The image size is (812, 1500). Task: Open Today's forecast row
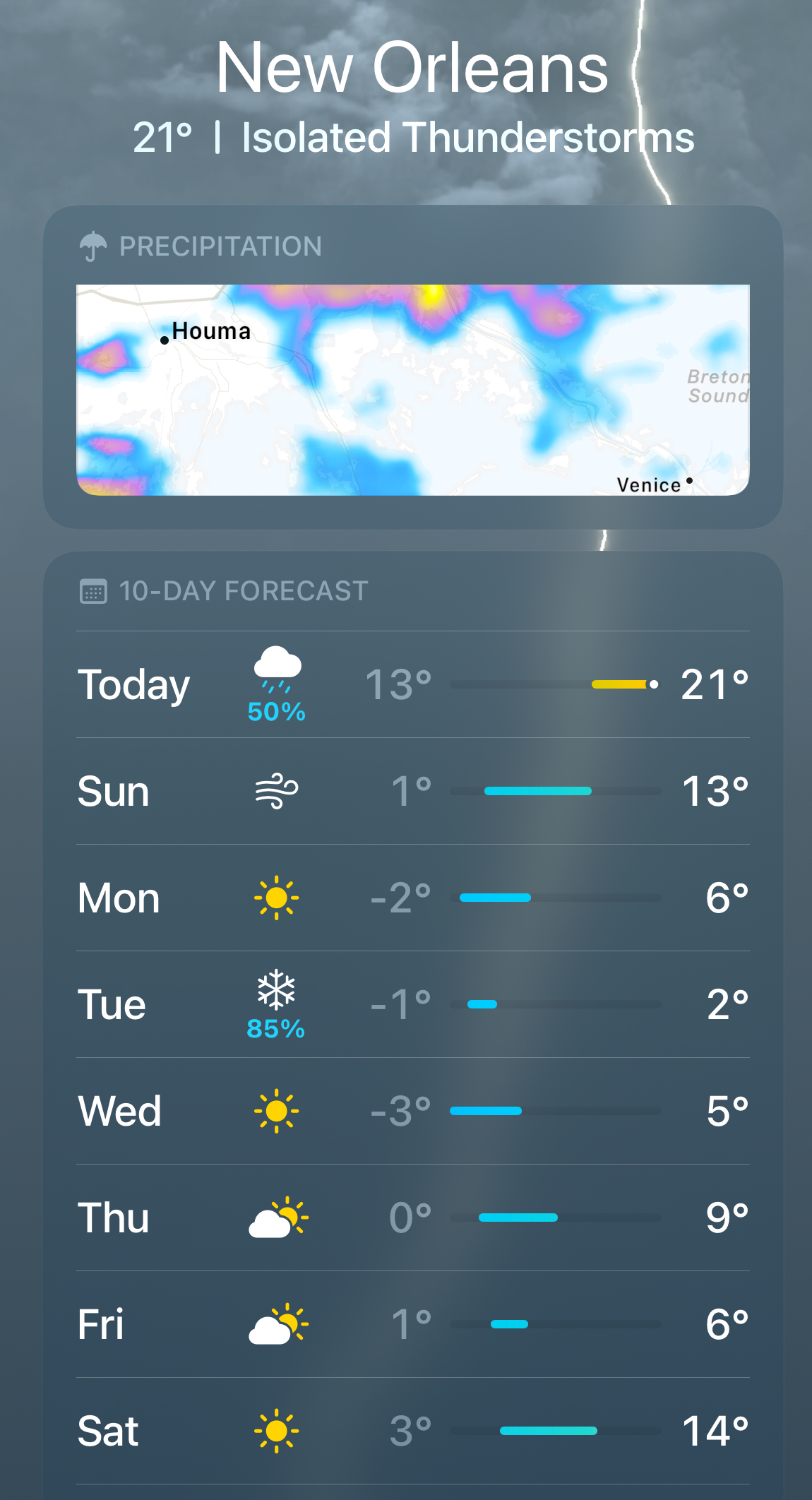(412, 684)
